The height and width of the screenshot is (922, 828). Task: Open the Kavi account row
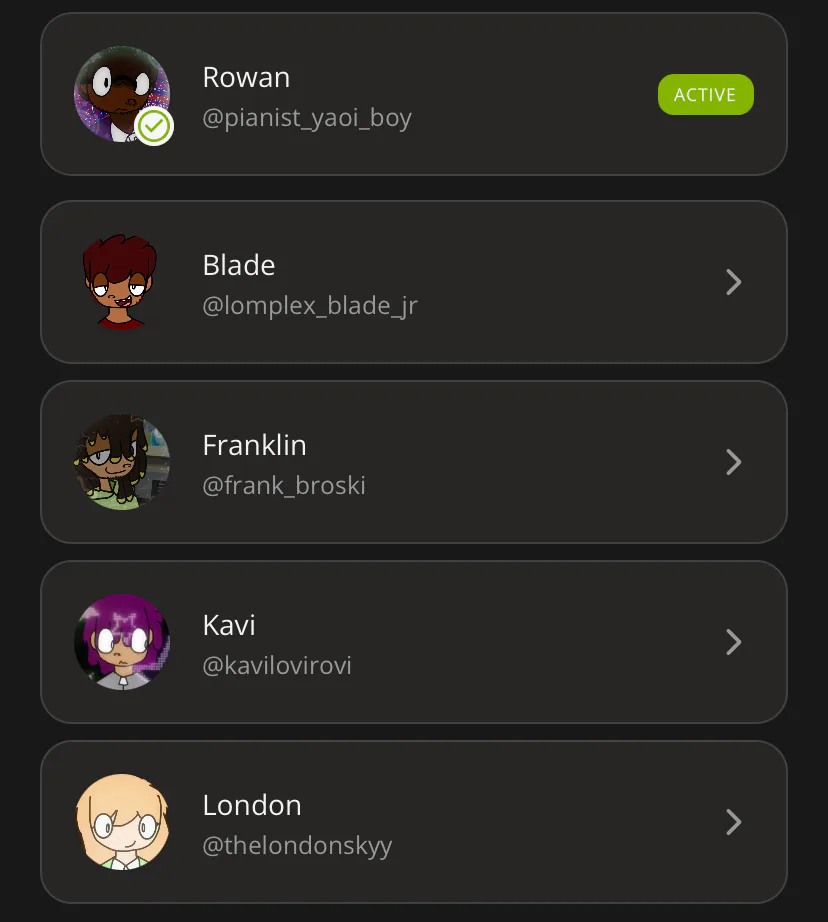pos(413,642)
